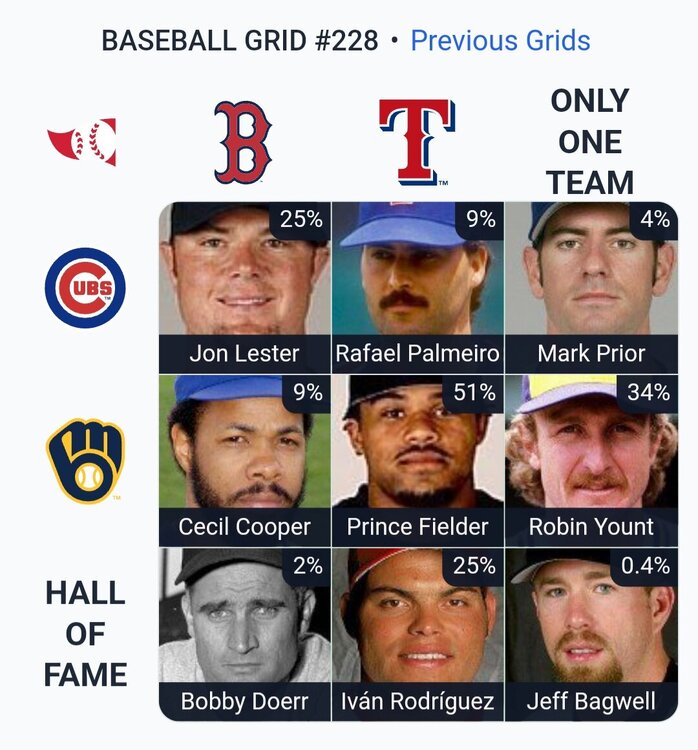Select the Rafael Palmeiro cell
Screen dimensions: 698x750
pos(418,288)
